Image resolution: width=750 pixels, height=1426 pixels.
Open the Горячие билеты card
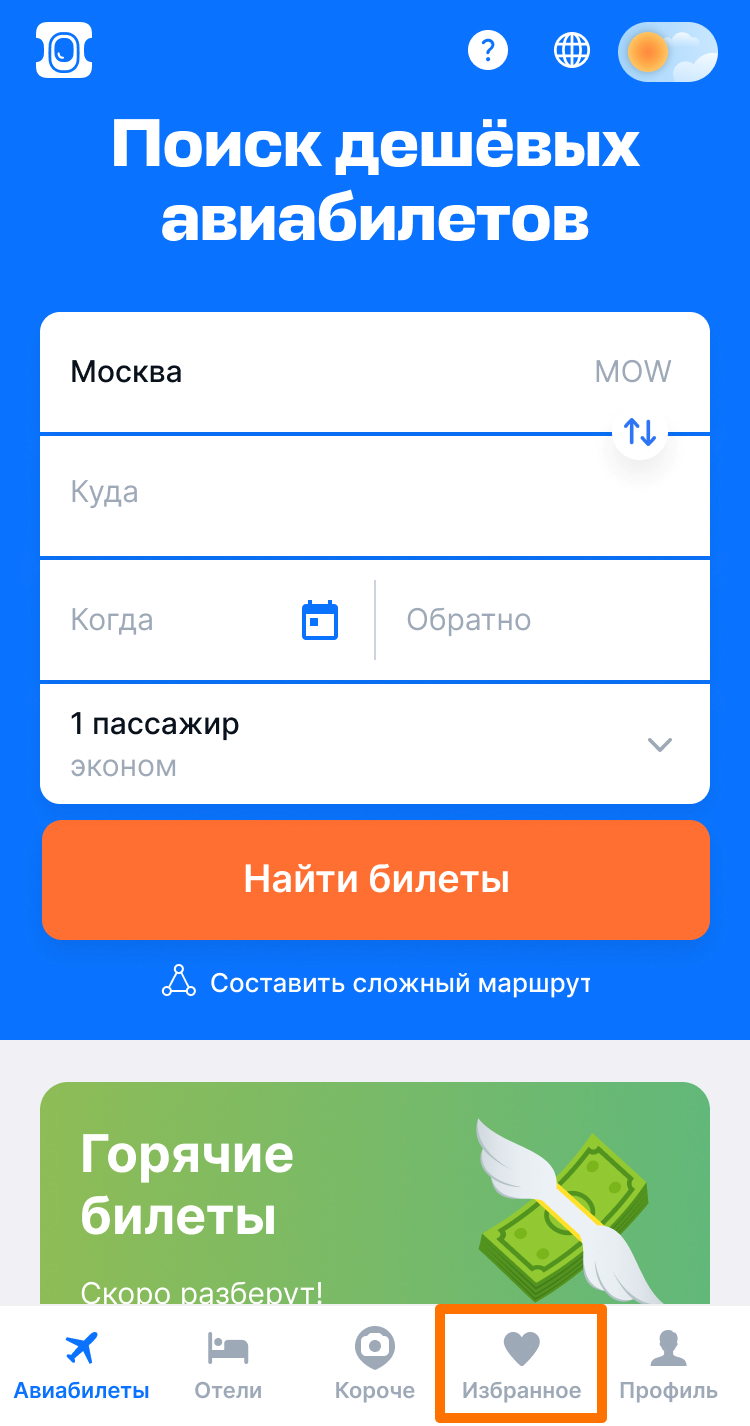tap(374, 1192)
